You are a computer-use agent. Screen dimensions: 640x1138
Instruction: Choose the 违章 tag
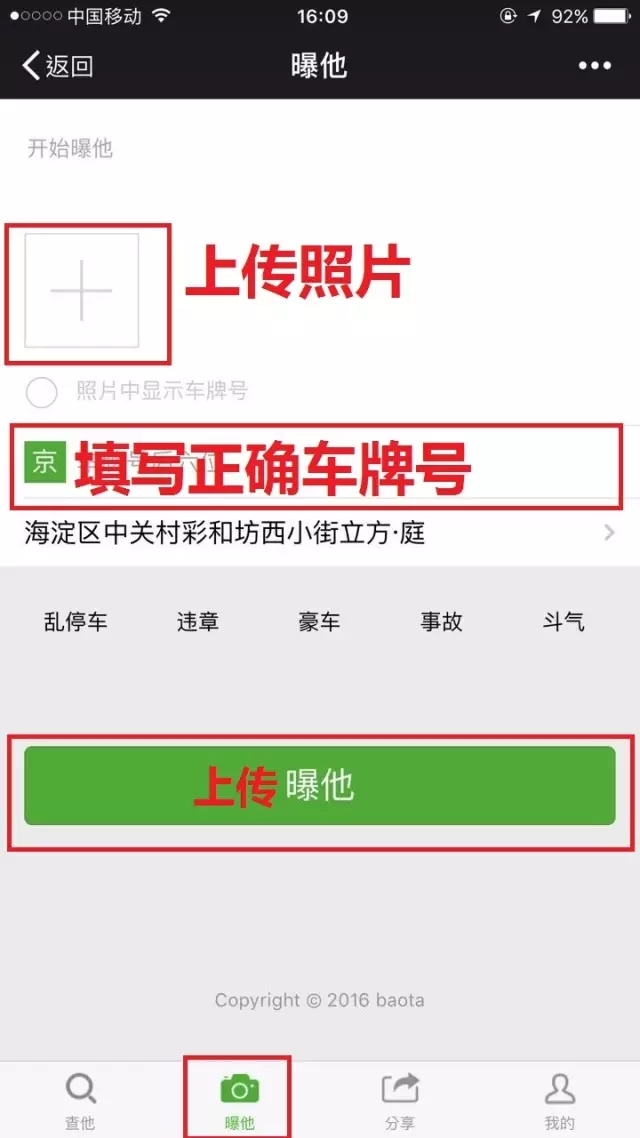[198, 622]
